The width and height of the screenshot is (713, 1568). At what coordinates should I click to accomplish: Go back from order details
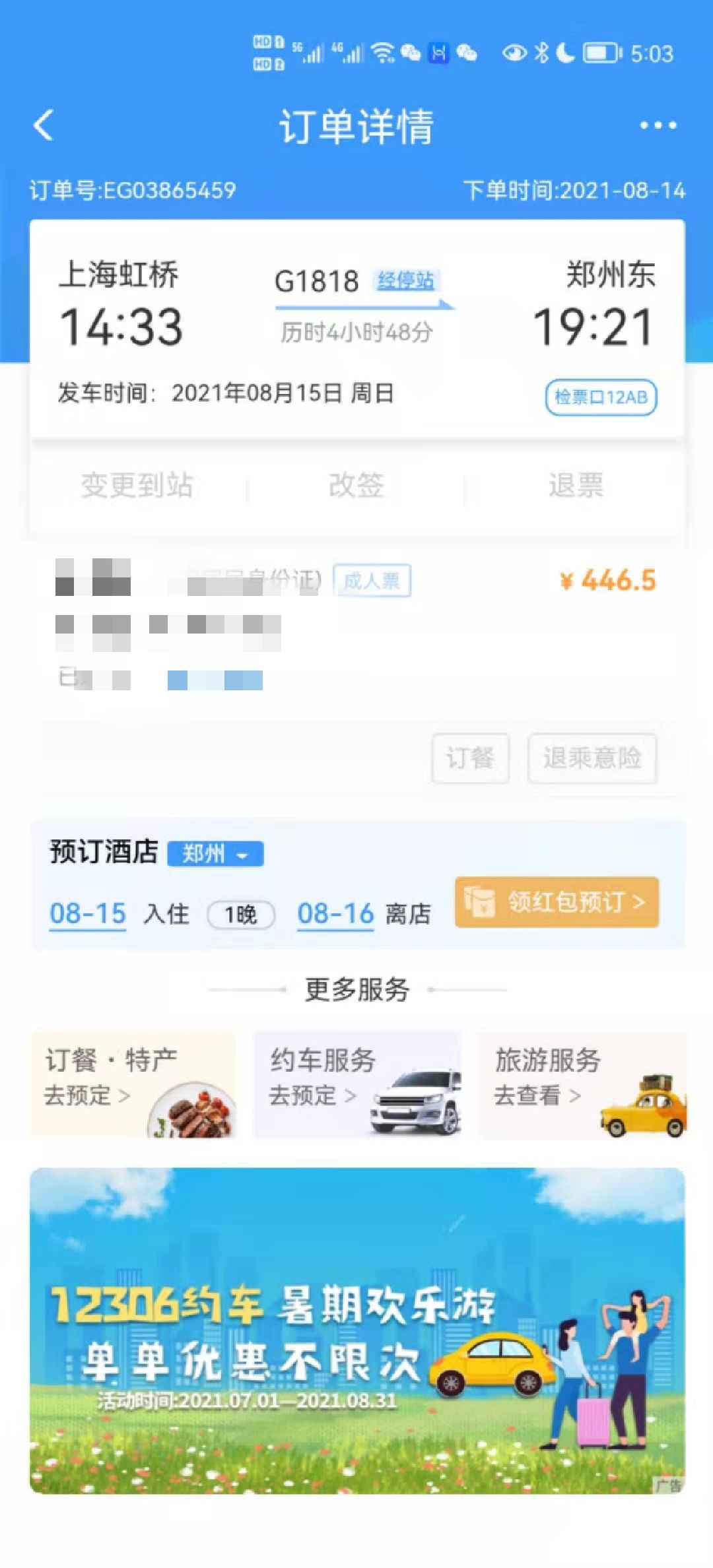pyautogui.click(x=44, y=125)
